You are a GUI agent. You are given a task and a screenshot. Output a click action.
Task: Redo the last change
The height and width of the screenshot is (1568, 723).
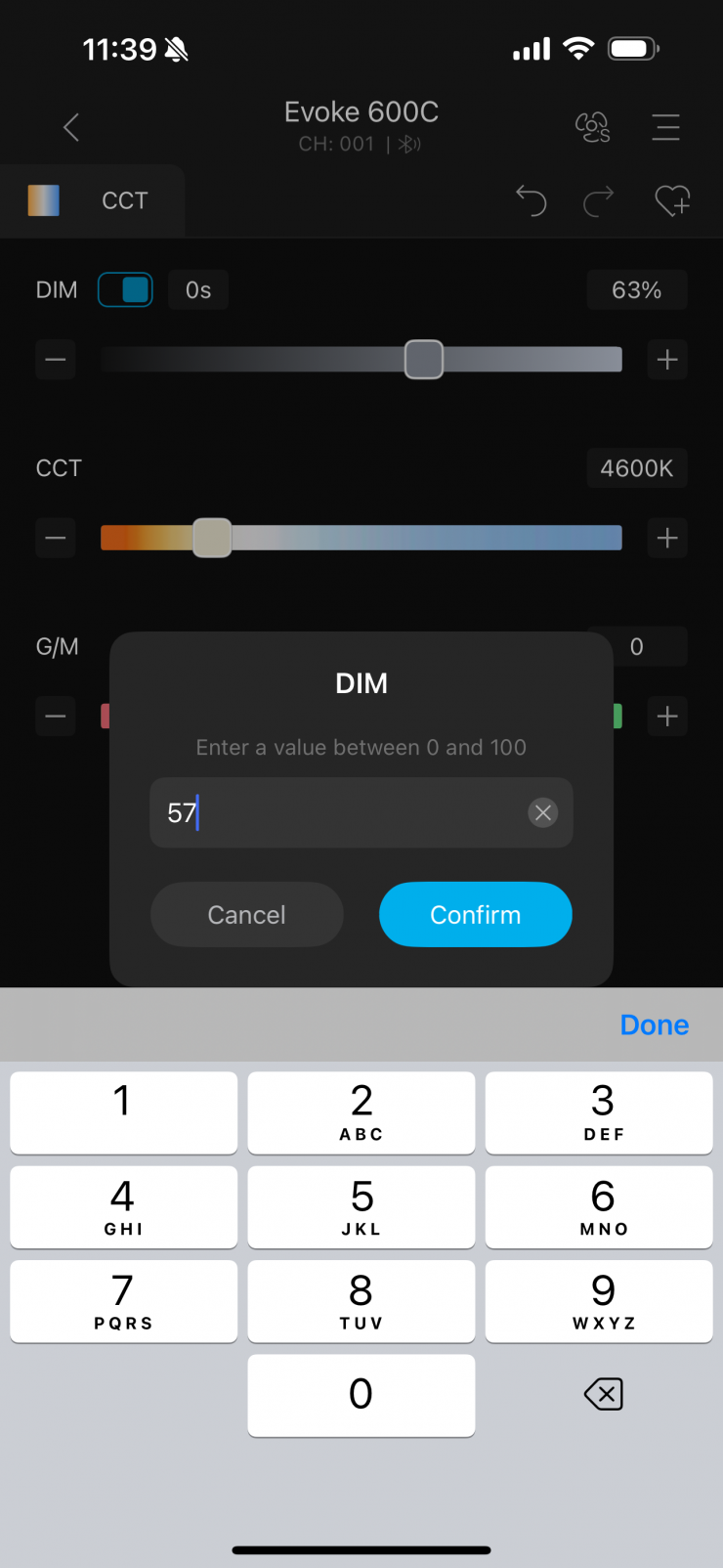point(599,200)
